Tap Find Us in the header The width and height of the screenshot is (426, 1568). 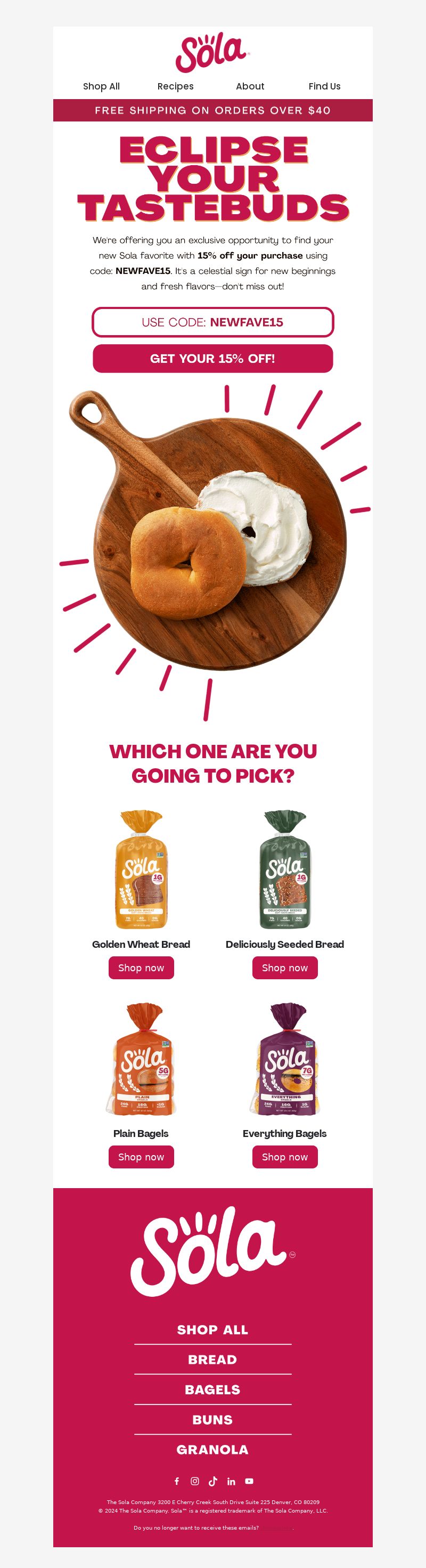pos(324,86)
